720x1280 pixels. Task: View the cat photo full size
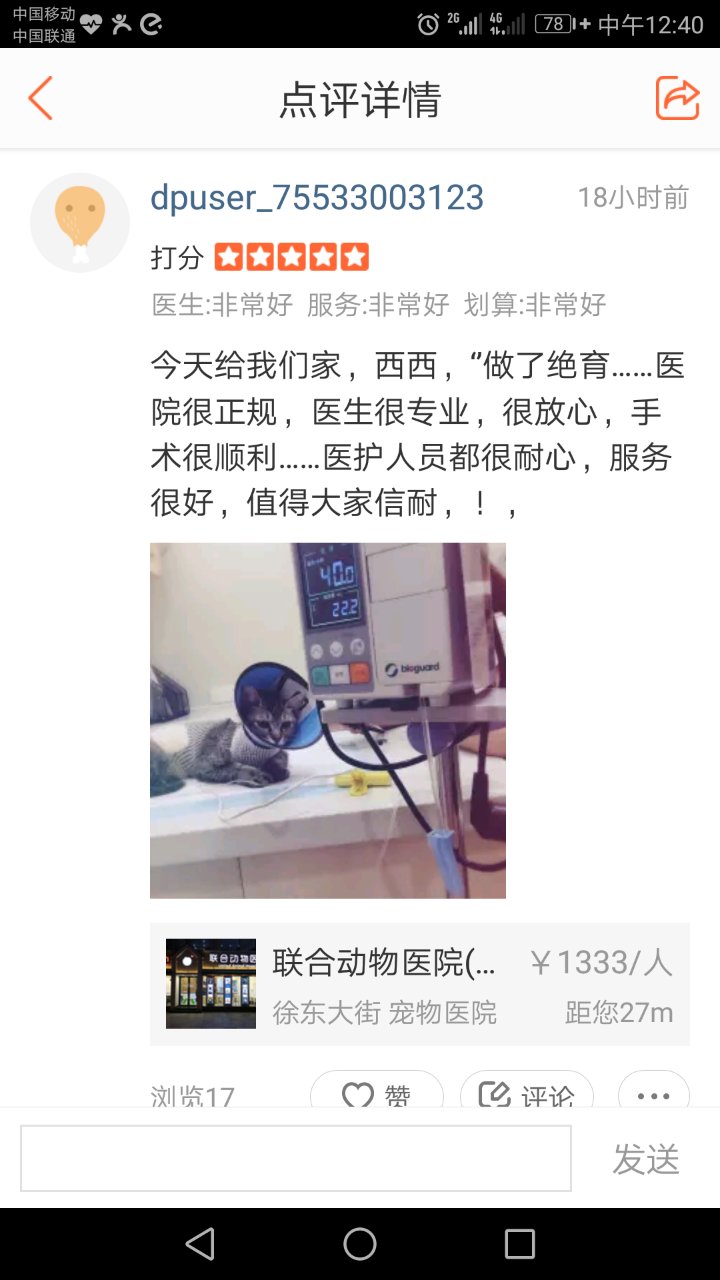[x=328, y=720]
